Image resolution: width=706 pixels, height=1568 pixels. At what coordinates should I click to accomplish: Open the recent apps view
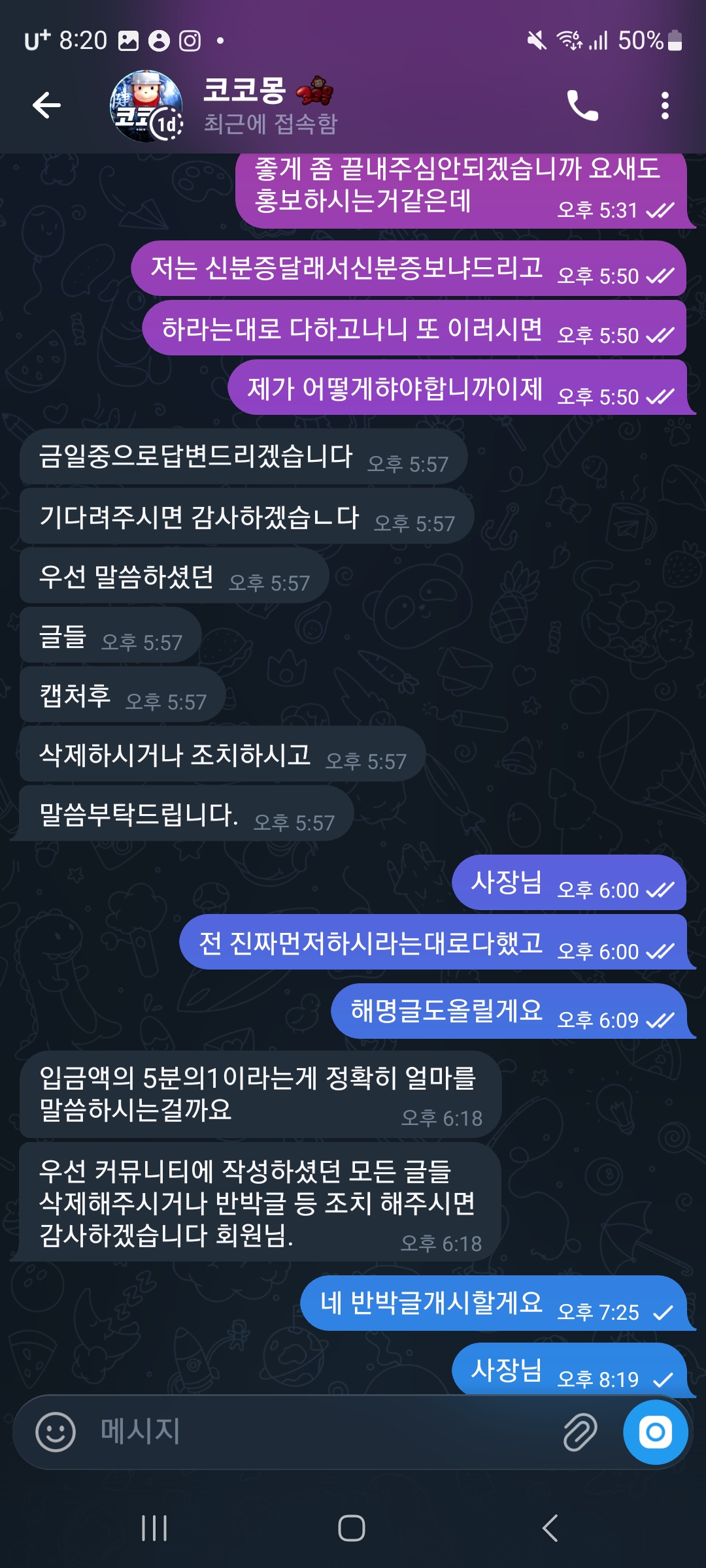click(154, 1528)
